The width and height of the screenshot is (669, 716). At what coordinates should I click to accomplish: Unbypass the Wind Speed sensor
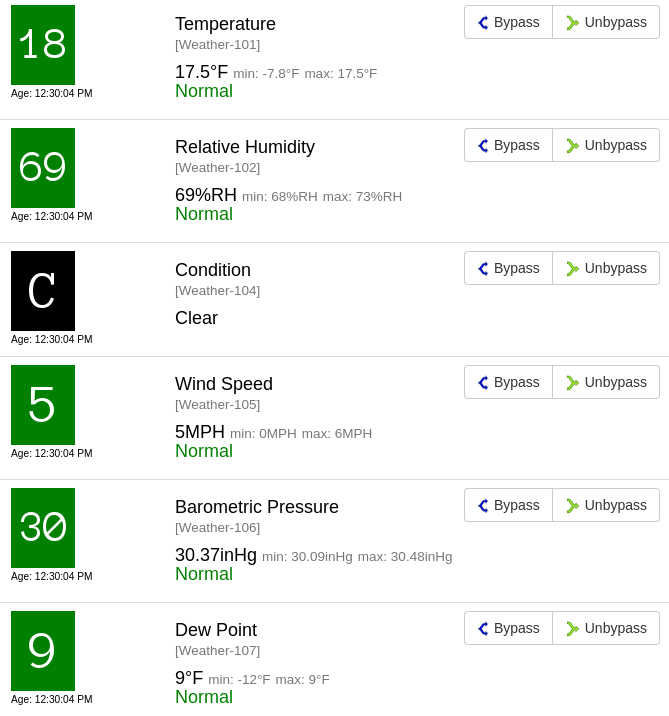coord(606,382)
